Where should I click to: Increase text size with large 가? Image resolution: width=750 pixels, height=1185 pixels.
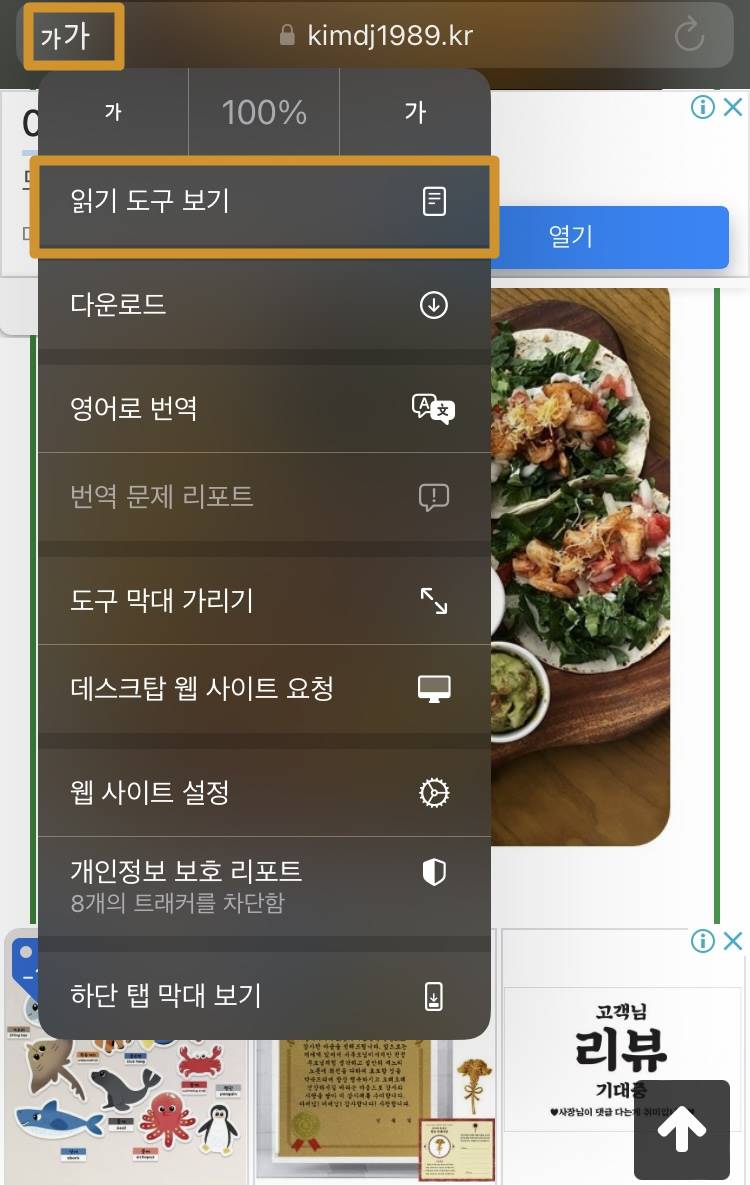tap(415, 112)
